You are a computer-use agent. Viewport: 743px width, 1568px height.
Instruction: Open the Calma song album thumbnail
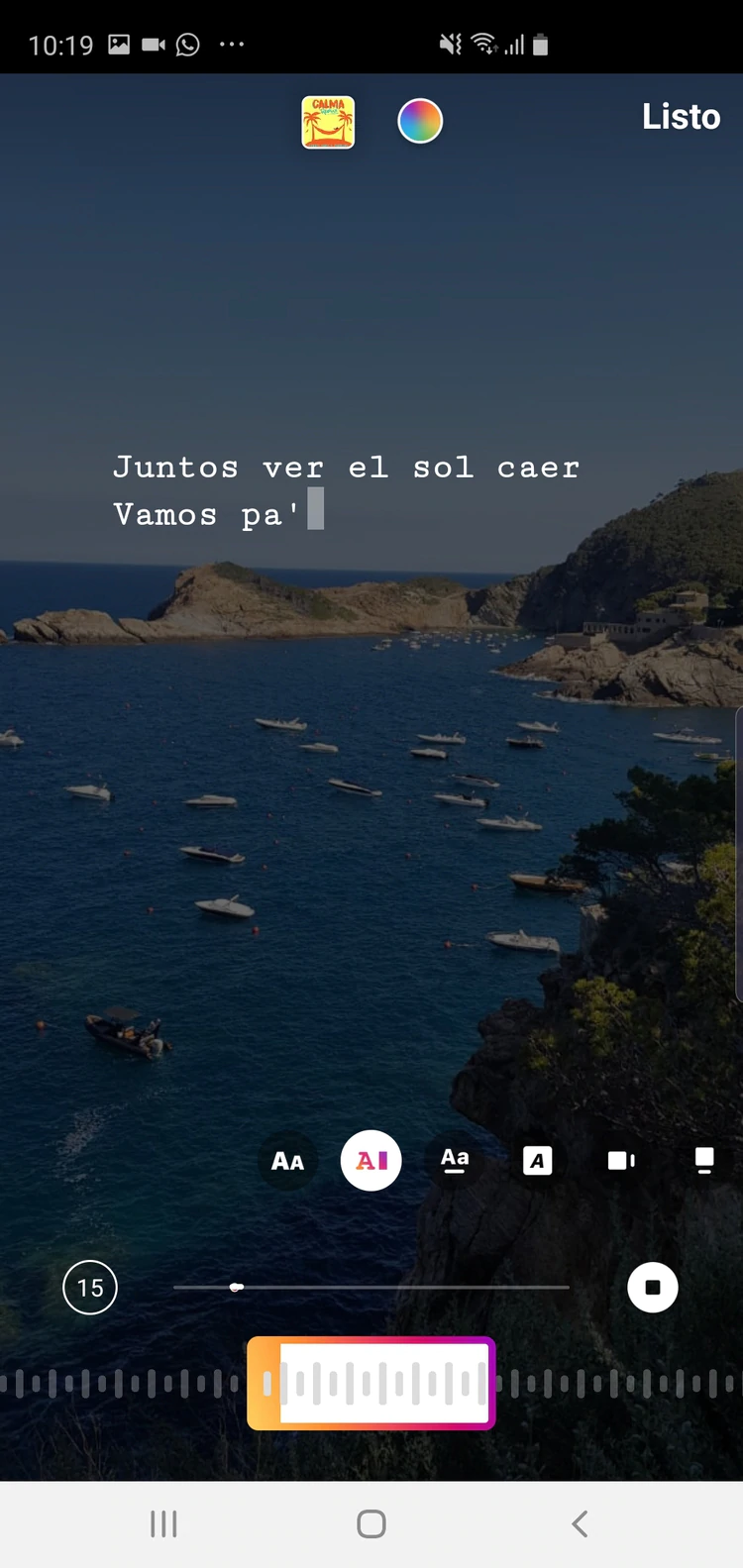pyautogui.click(x=328, y=122)
